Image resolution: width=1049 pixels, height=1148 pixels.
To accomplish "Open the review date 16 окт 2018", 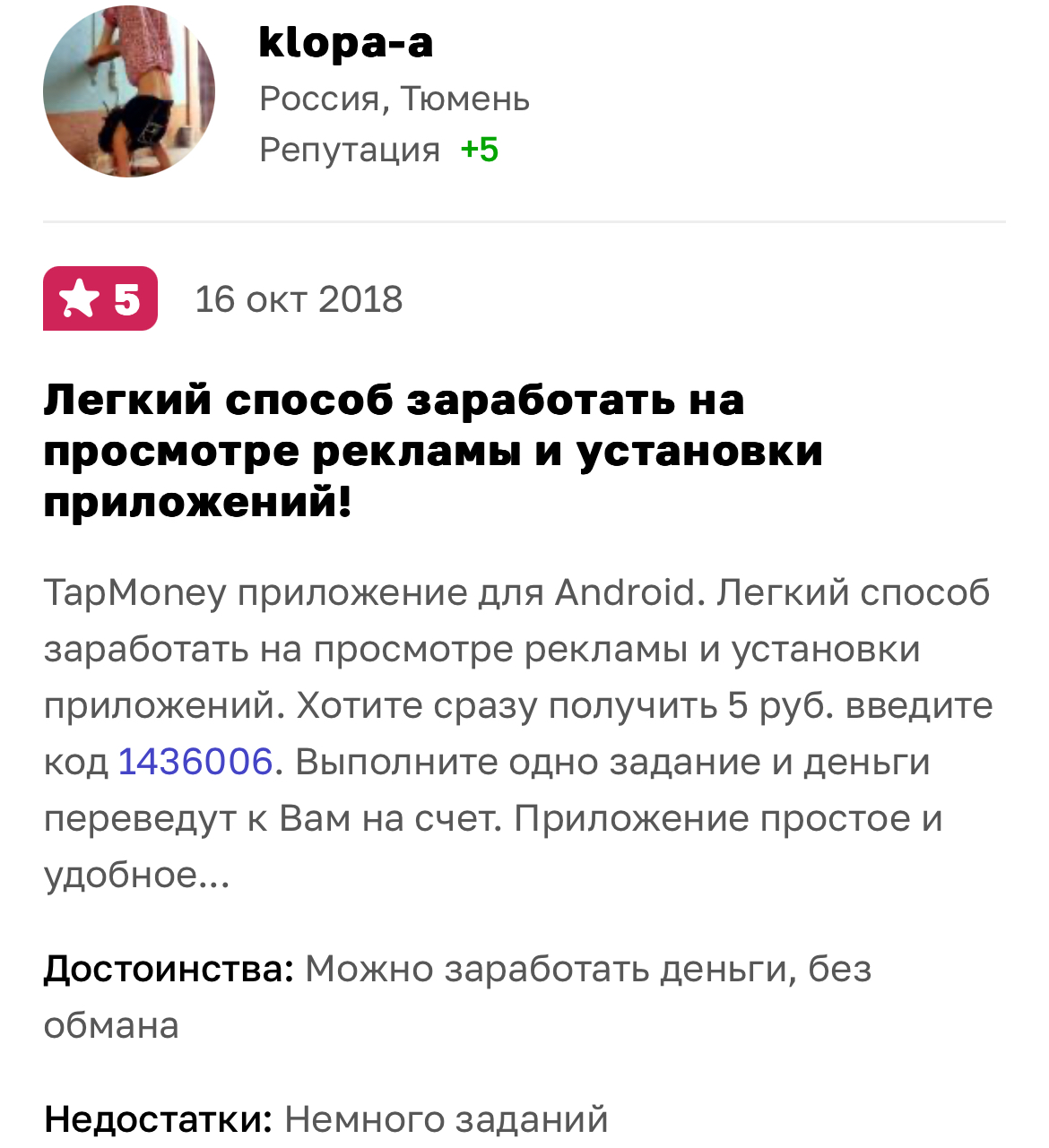I will click(299, 298).
